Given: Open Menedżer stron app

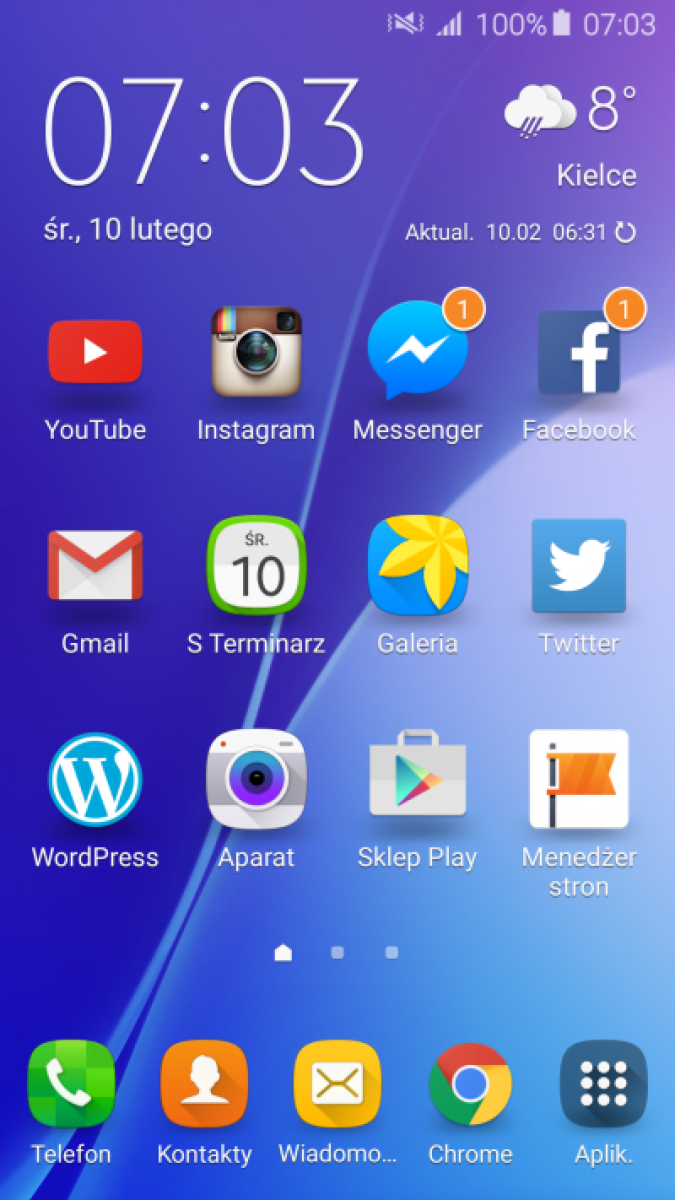Looking at the screenshot, I should click(x=578, y=780).
